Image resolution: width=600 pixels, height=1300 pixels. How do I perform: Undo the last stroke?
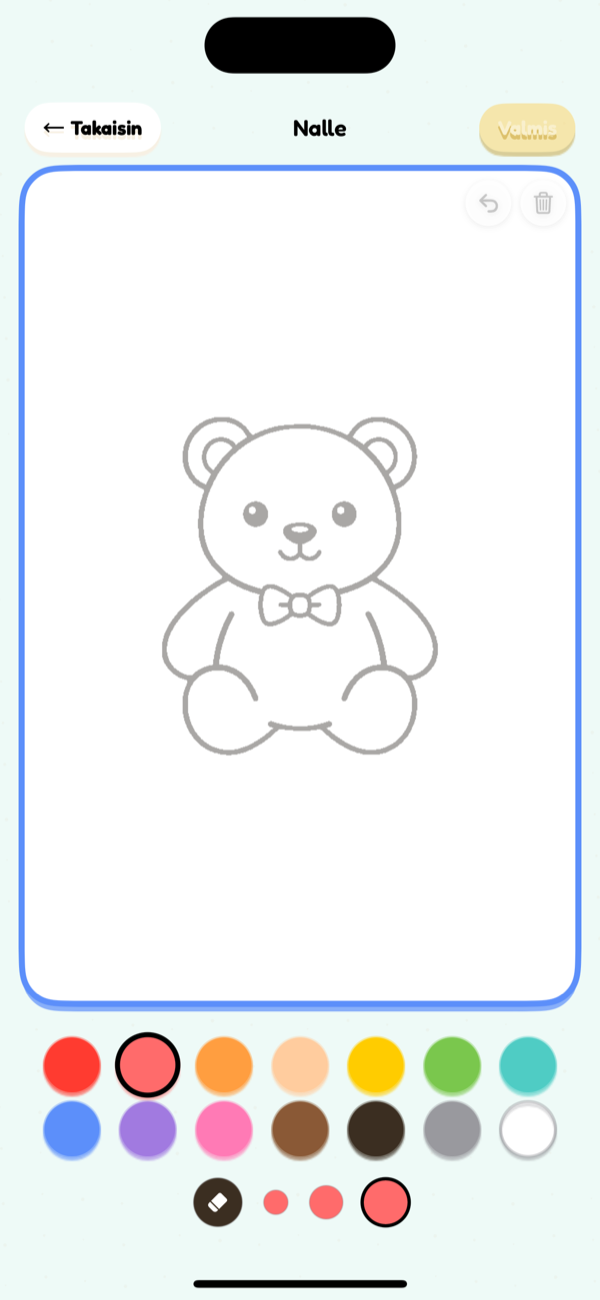488,204
